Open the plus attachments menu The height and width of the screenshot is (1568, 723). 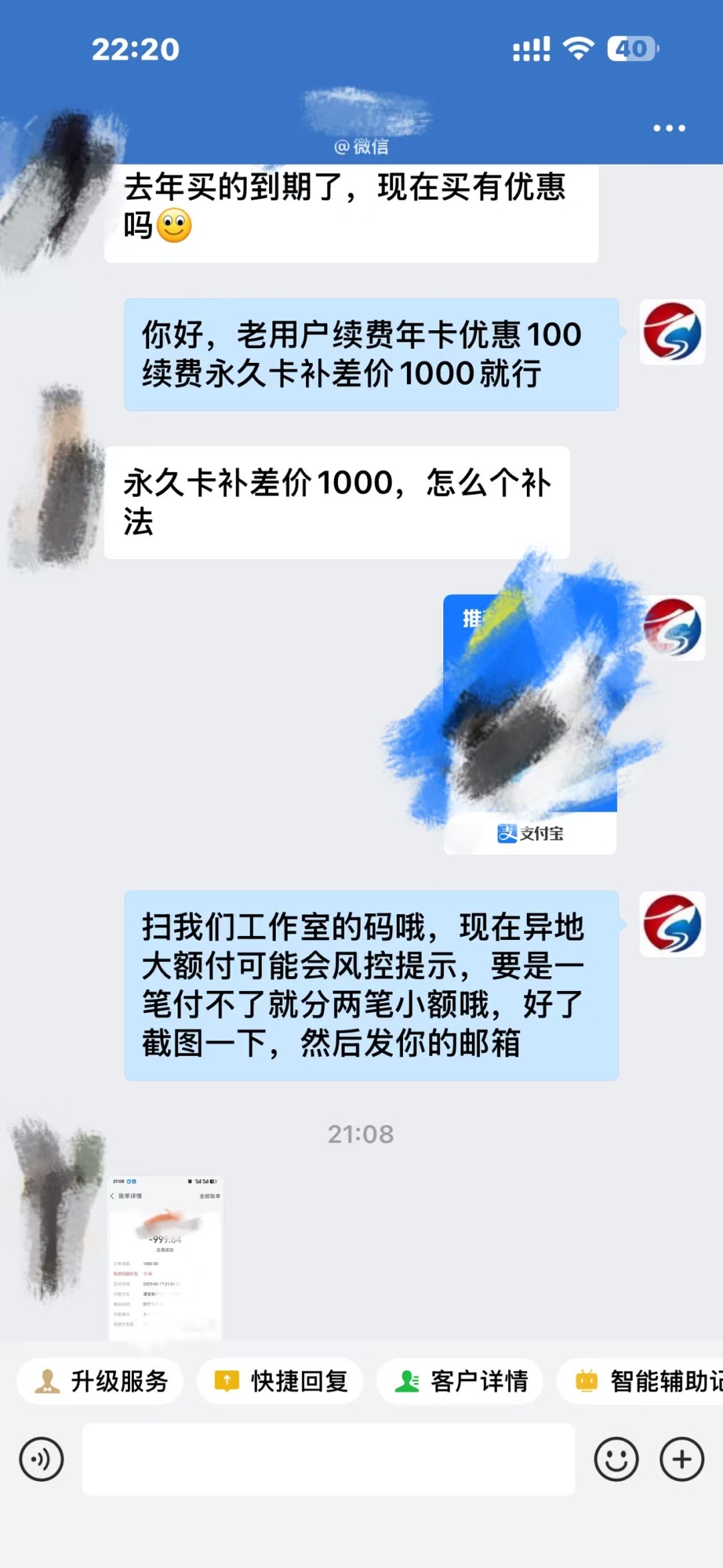(x=681, y=1459)
